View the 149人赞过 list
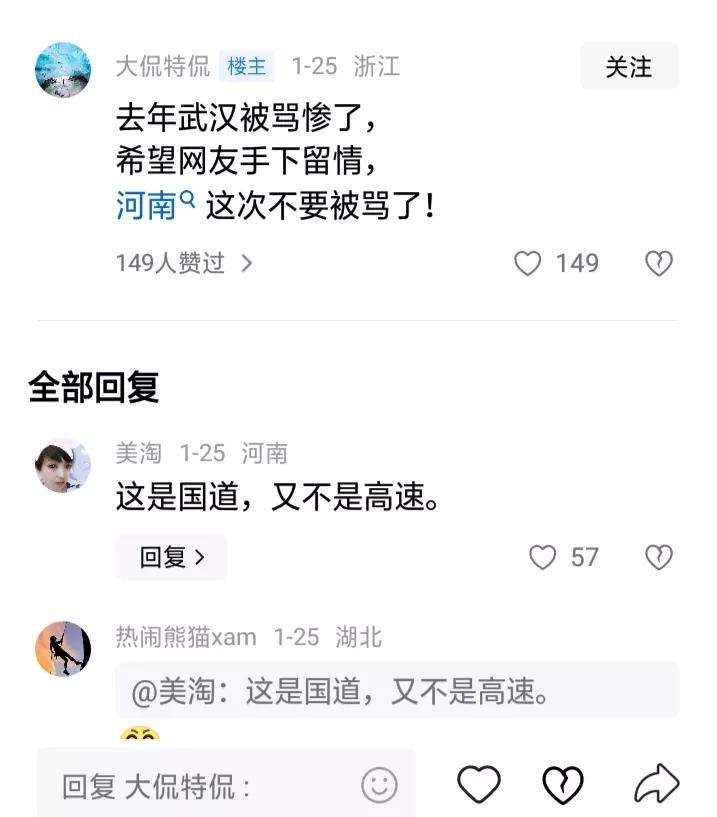Image resolution: width=717 pixels, height=817 pixels. click(x=184, y=263)
